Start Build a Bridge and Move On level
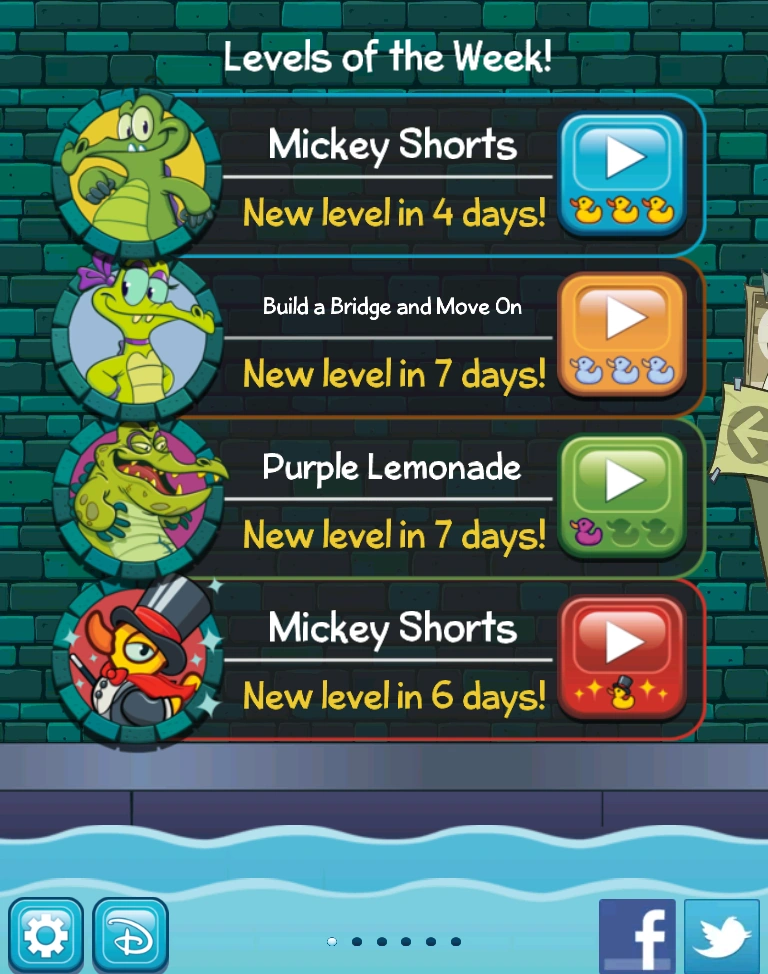768x974 pixels. 622,333
